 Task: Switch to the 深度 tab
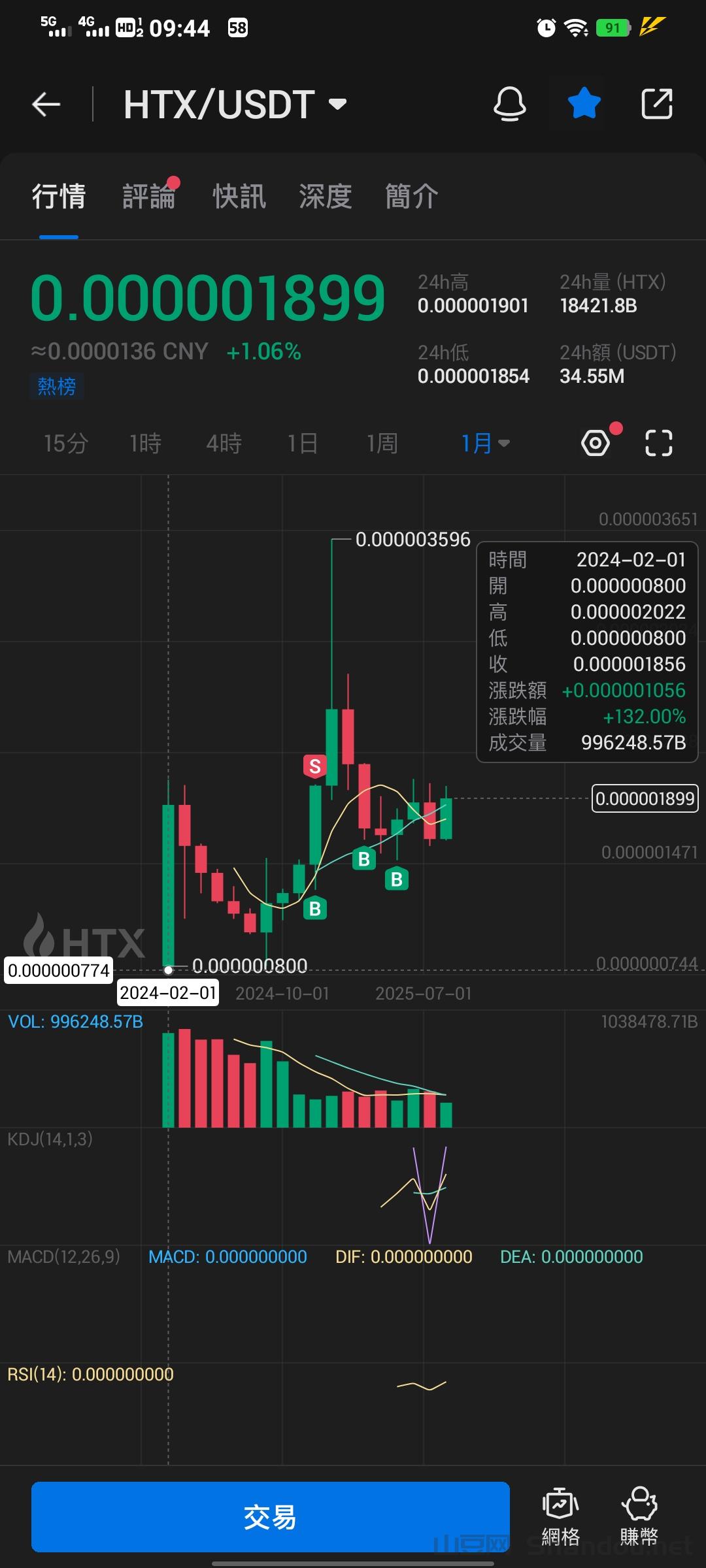tap(326, 196)
